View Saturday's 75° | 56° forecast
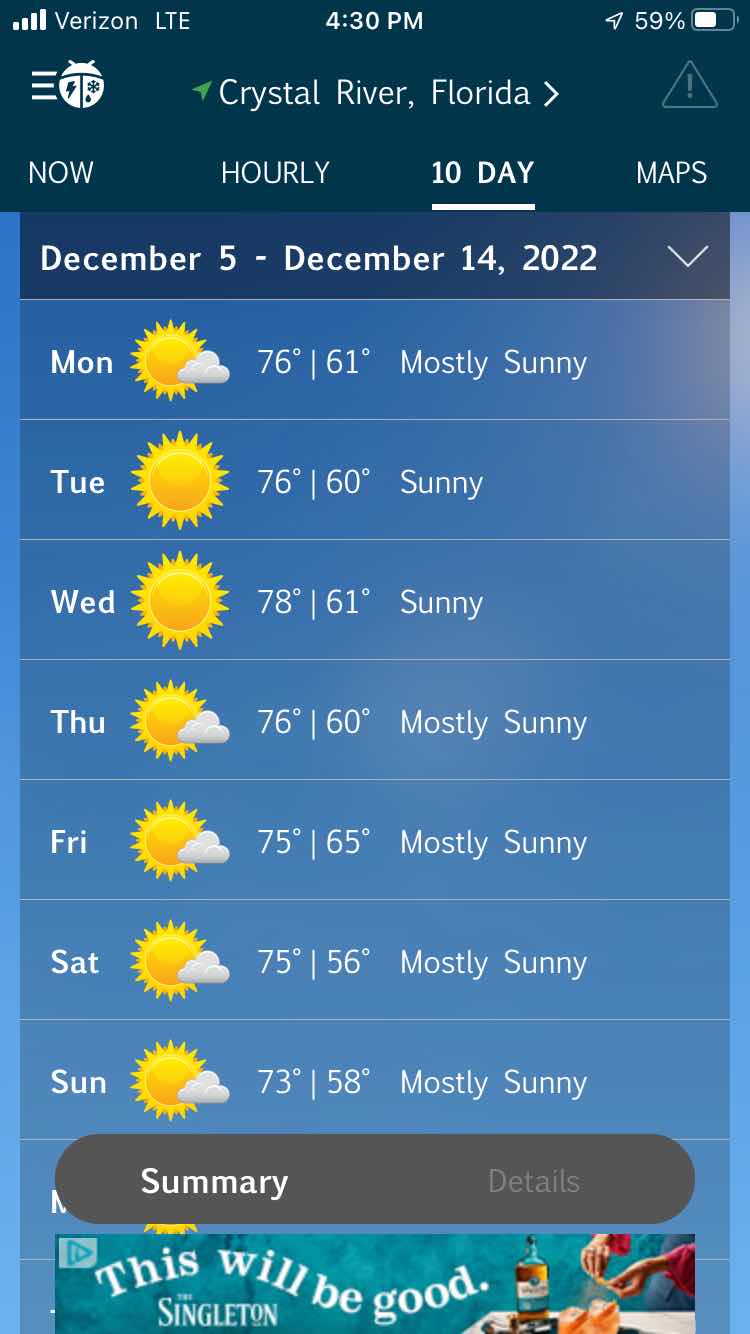This screenshot has height=1334, width=750. 375,961
